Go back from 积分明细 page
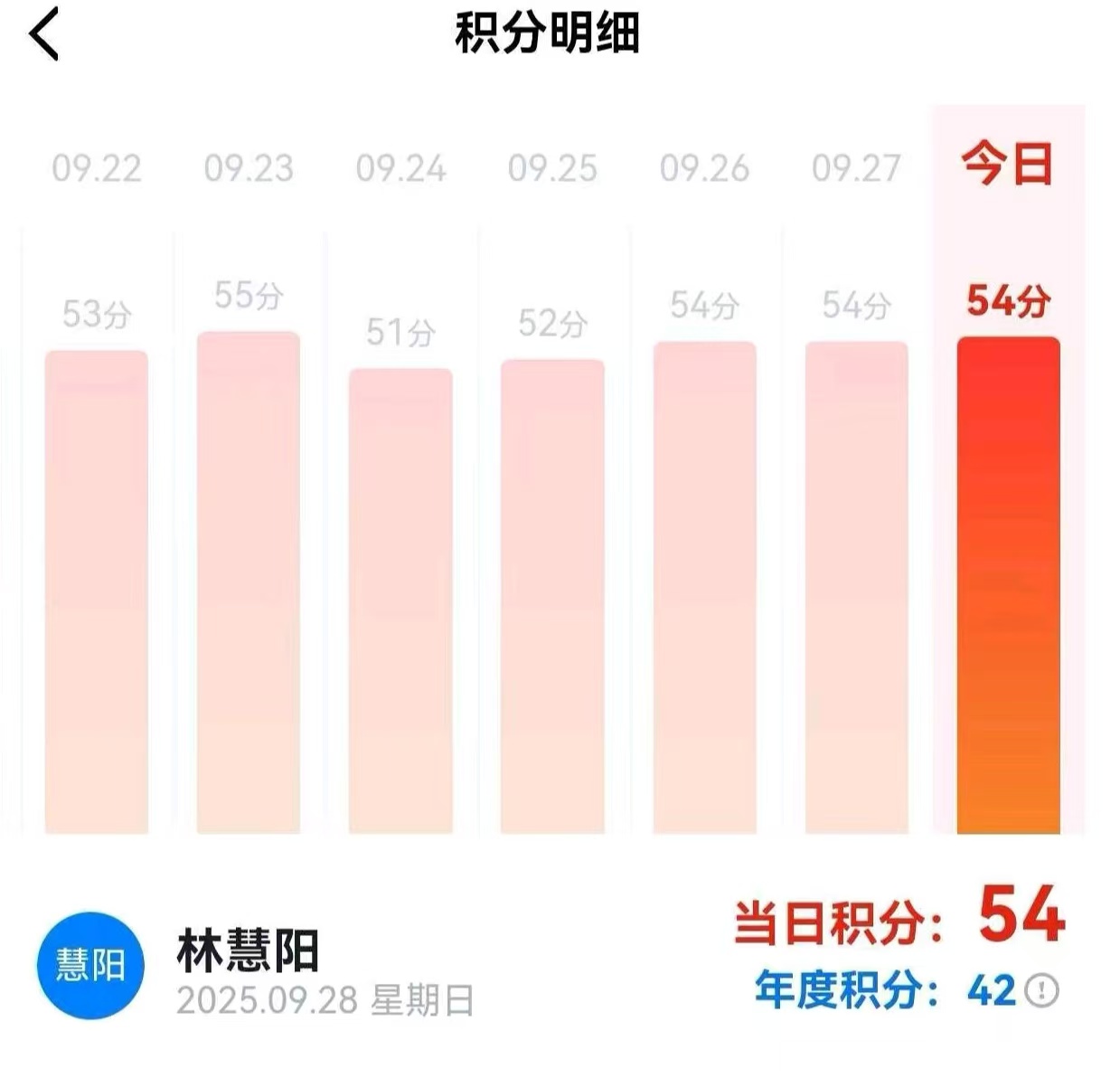Image resolution: width=1120 pixels, height=1078 pixels. coord(43,34)
